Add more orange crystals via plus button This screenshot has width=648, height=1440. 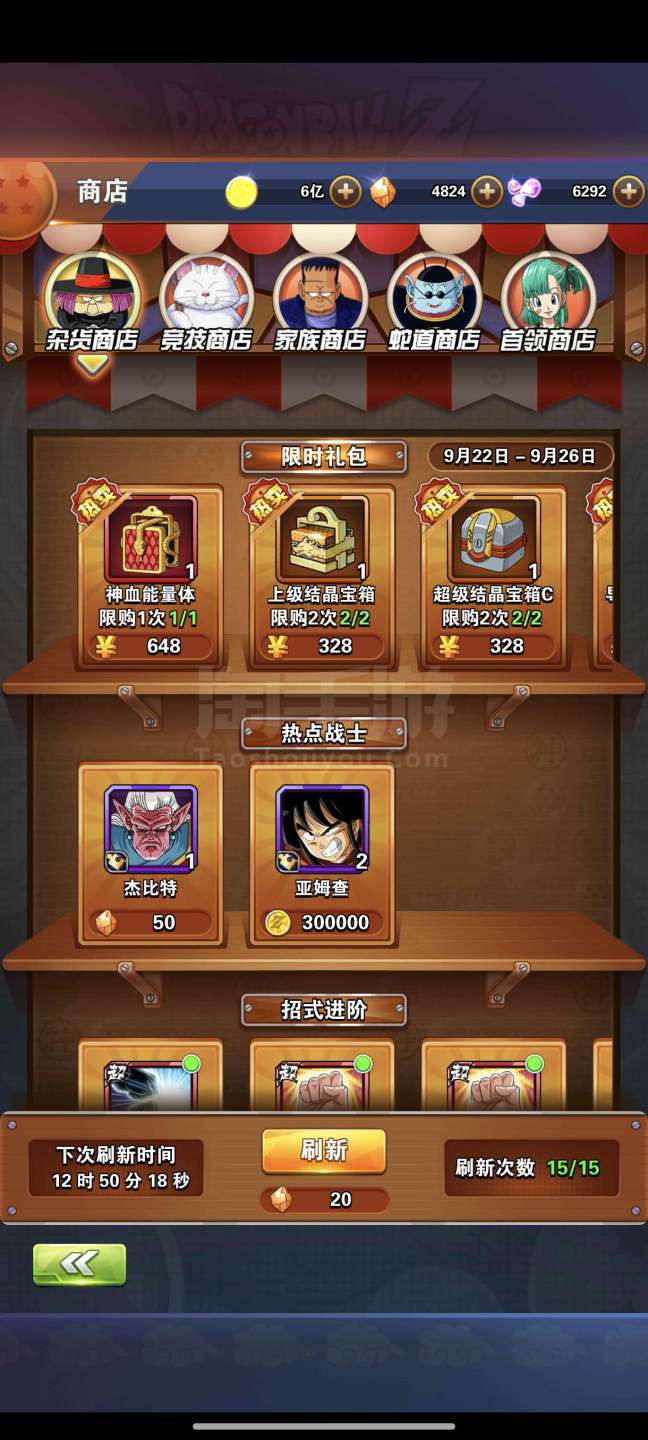(x=487, y=191)
